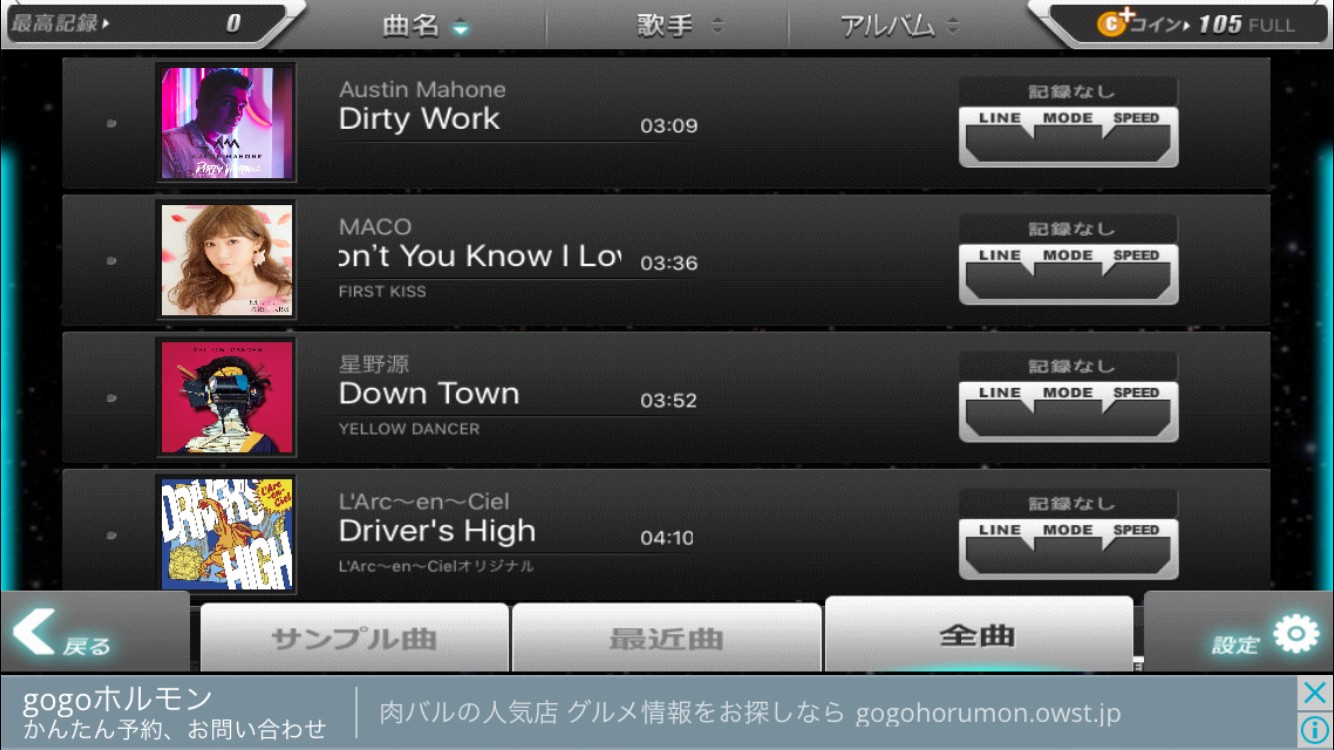Screen dimensions: 1334x750
Task: Sort songs by アルバム
Action: pyautogui.click(x=898, y=26)
